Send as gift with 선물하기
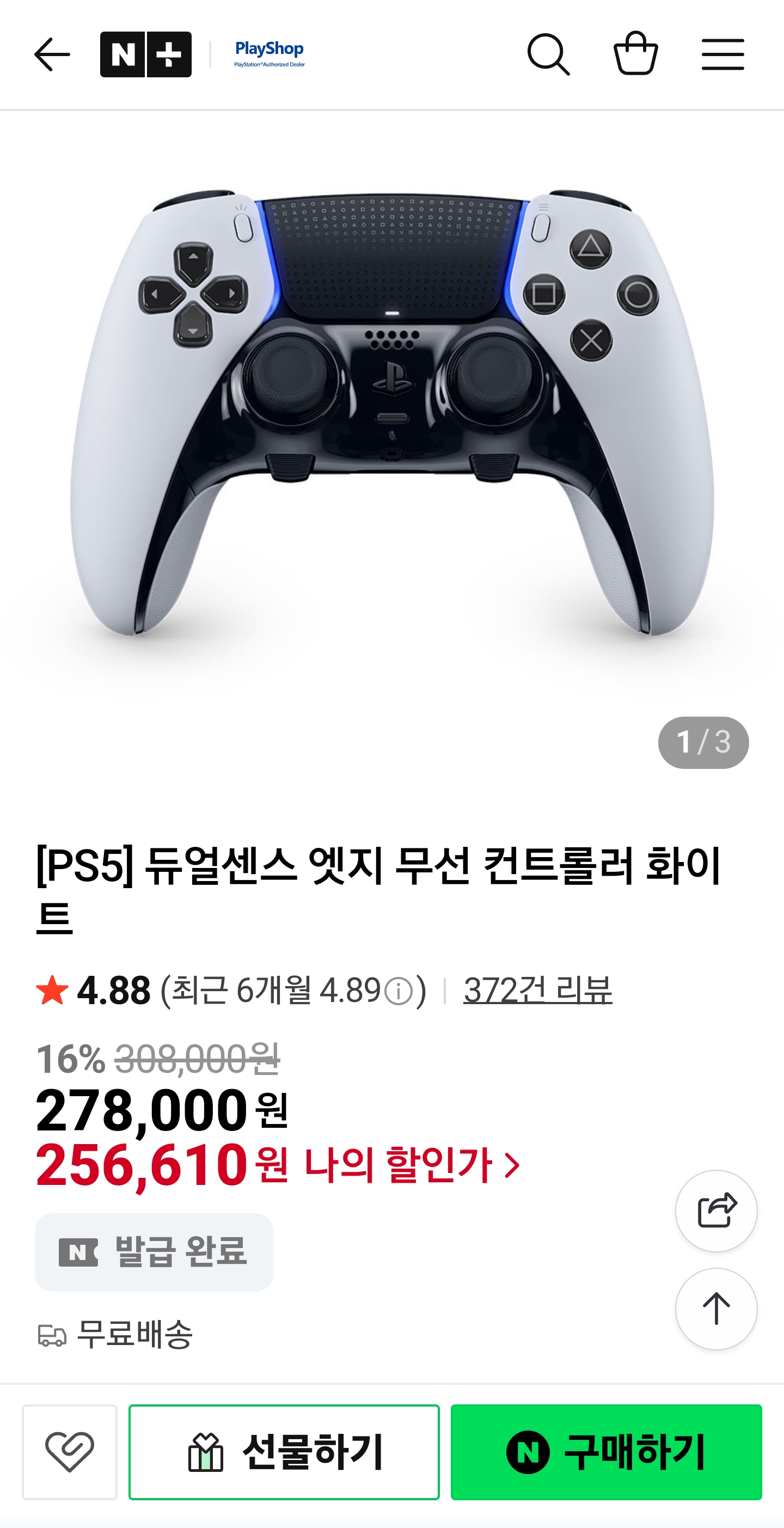 [284, 1451]
